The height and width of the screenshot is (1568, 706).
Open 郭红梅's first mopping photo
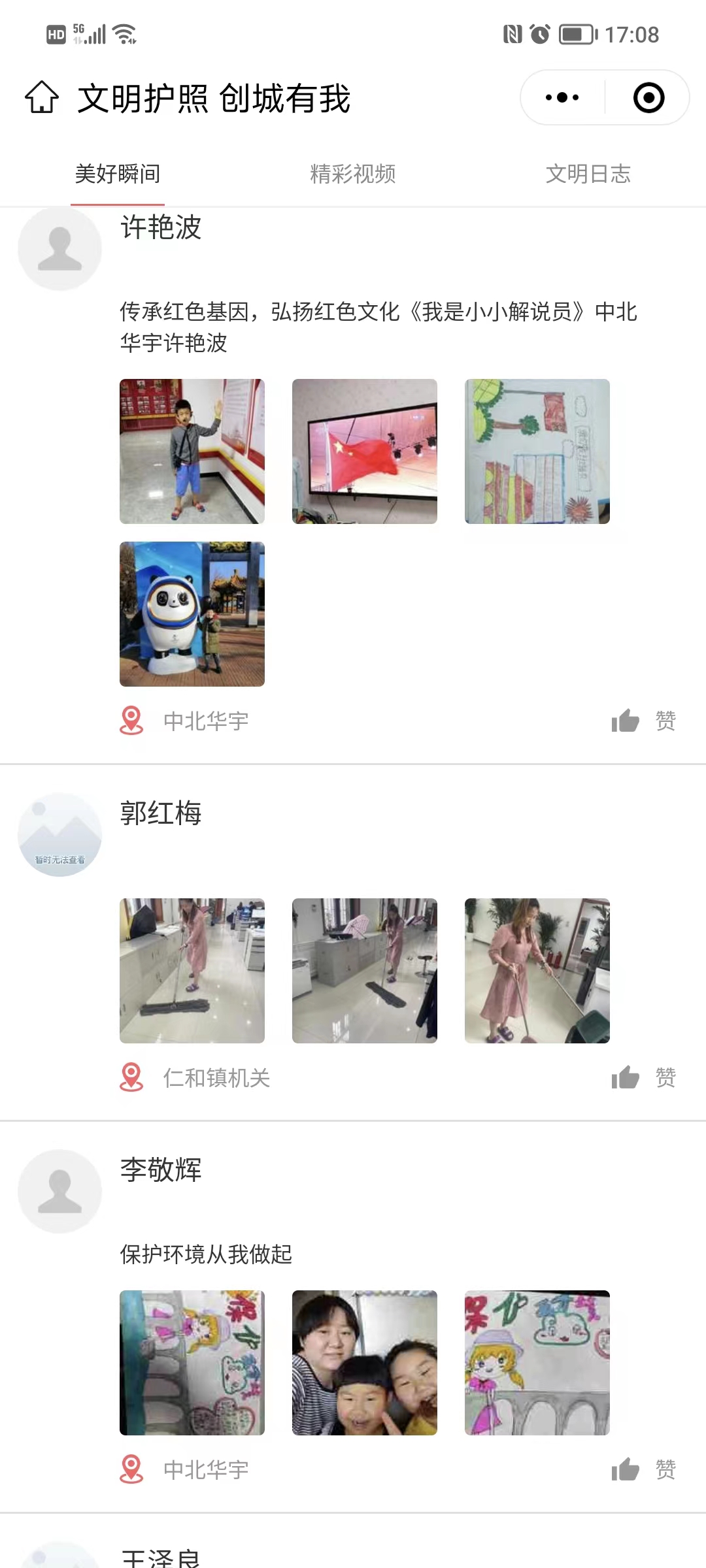pos(192,971)
